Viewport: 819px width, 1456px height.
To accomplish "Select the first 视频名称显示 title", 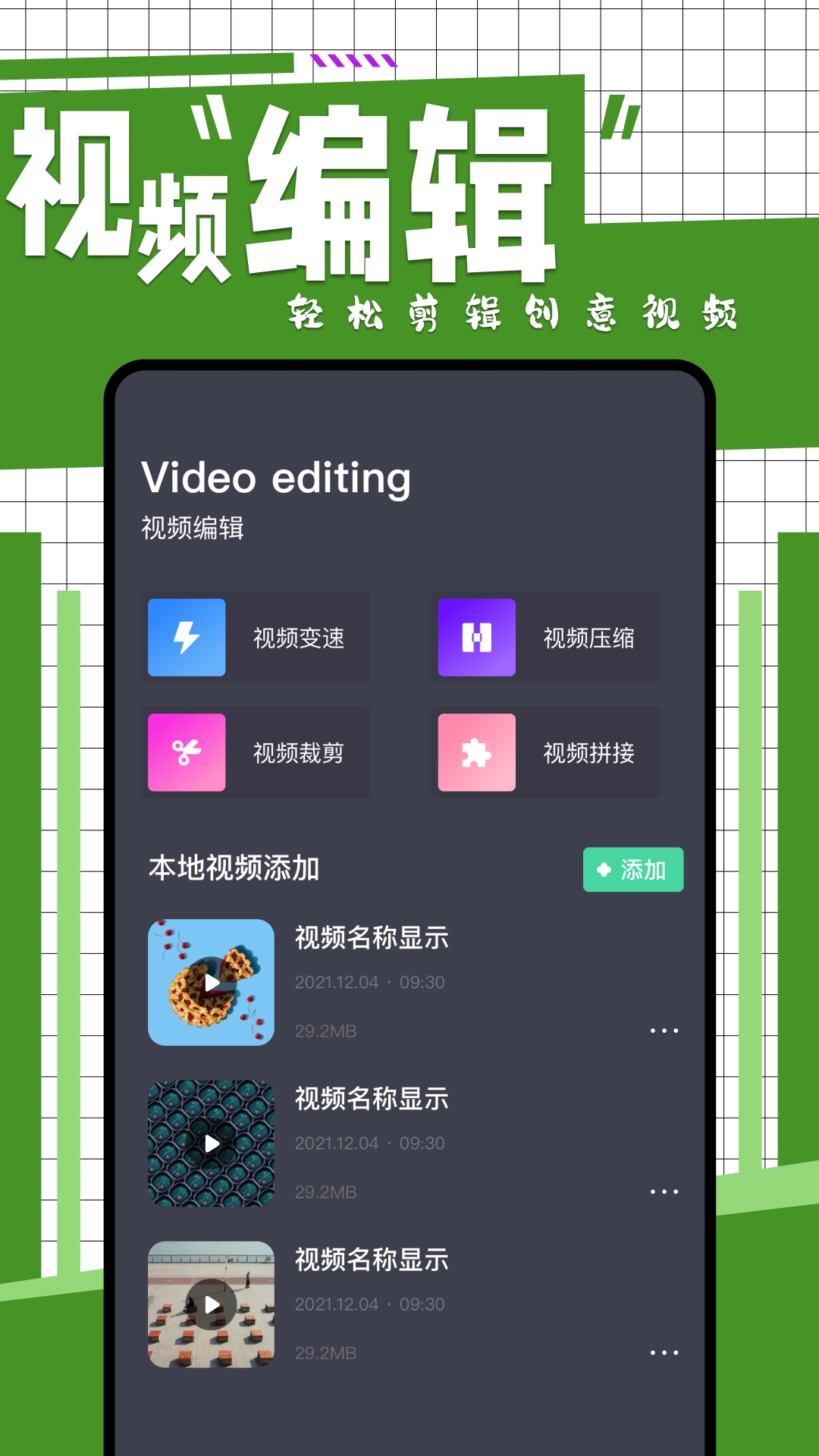I will tap(371, 937).
